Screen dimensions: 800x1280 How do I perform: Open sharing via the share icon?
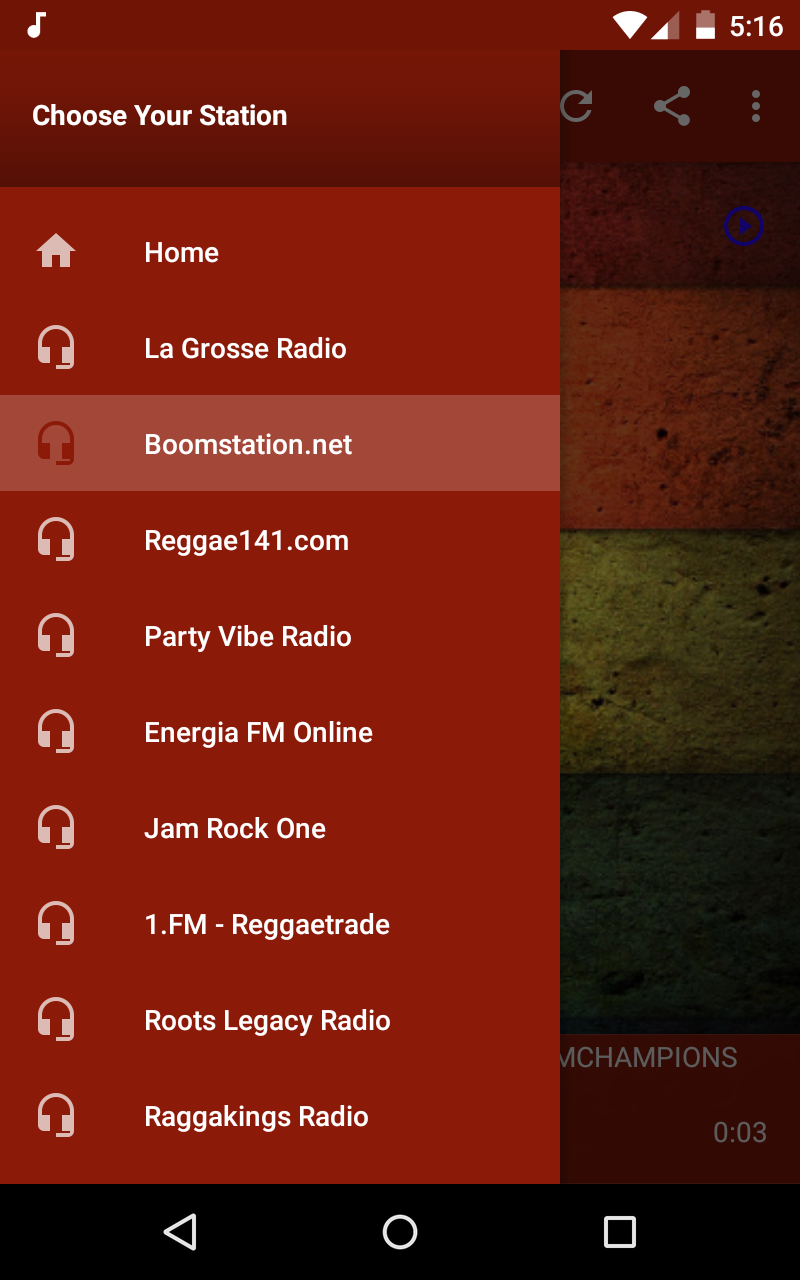tap(672, 107)
